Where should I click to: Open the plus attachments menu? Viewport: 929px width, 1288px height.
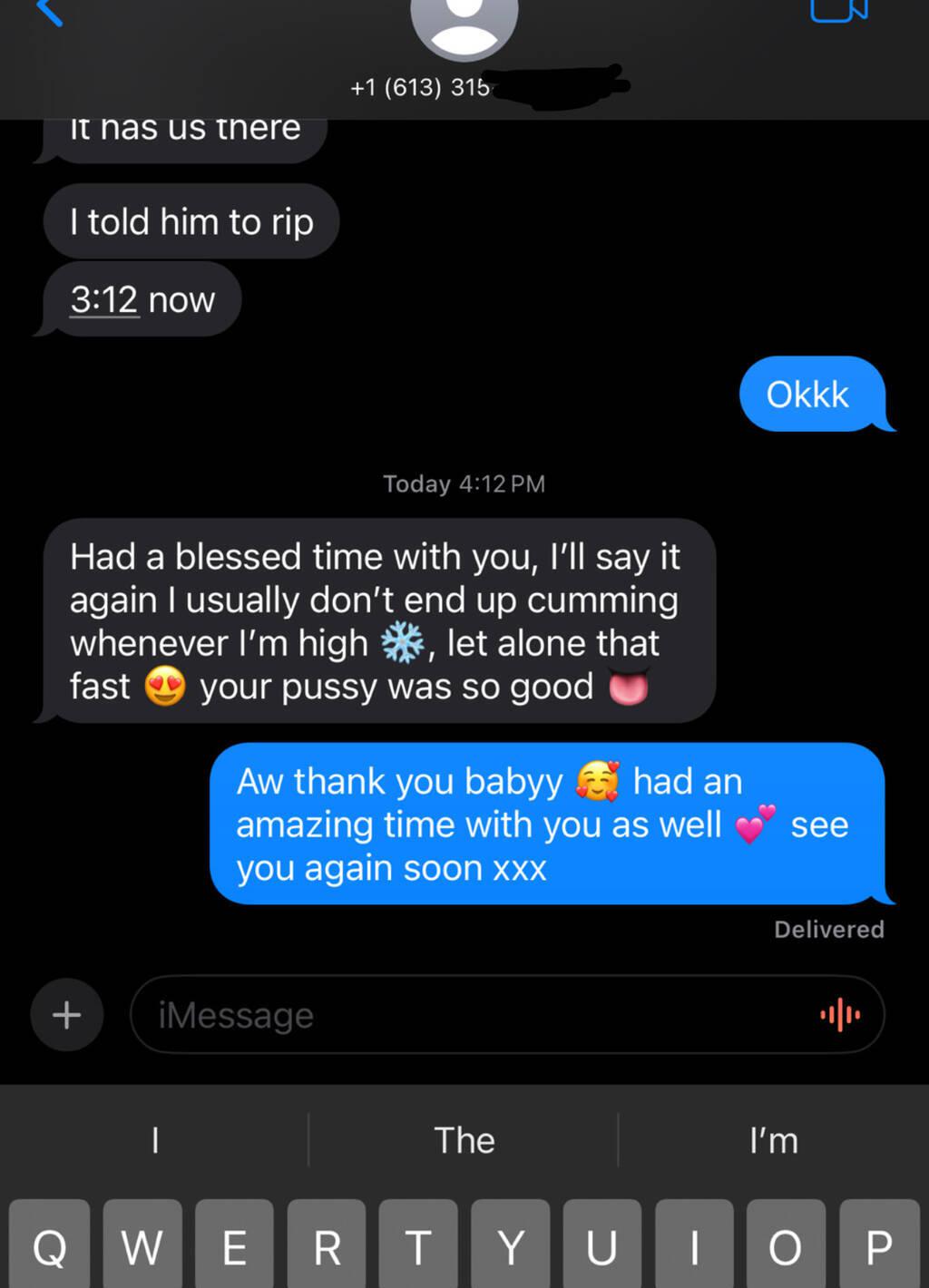point(66,1014)
